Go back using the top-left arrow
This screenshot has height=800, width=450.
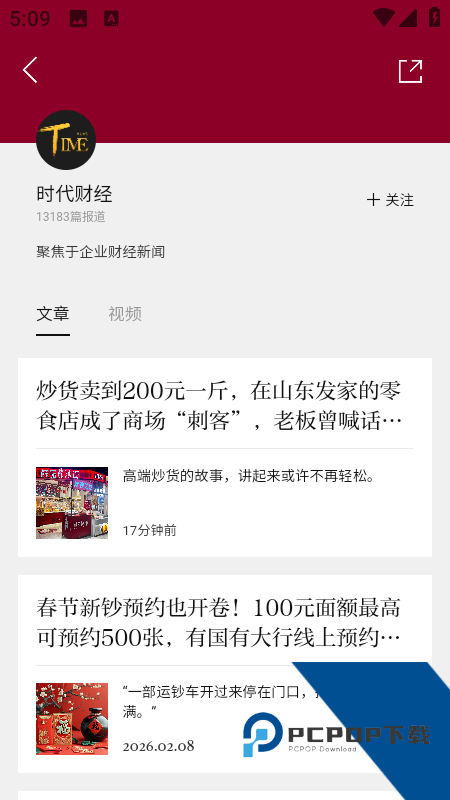[30, 70]
